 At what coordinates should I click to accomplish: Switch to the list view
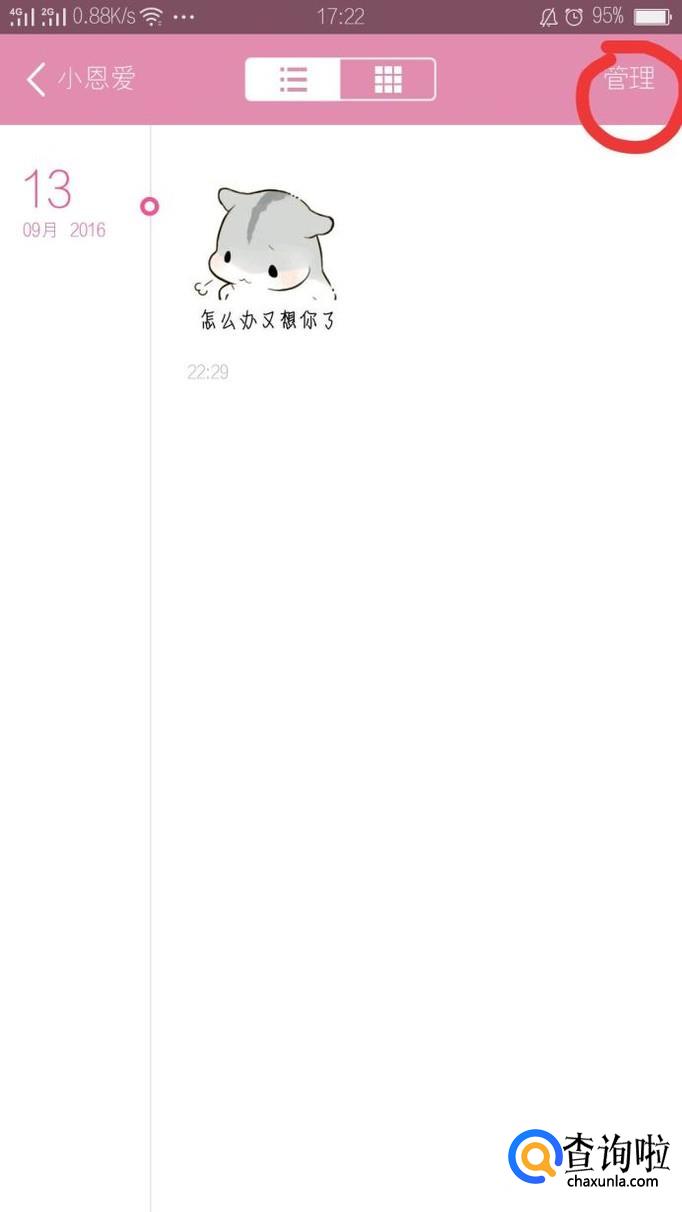(293, 80)
